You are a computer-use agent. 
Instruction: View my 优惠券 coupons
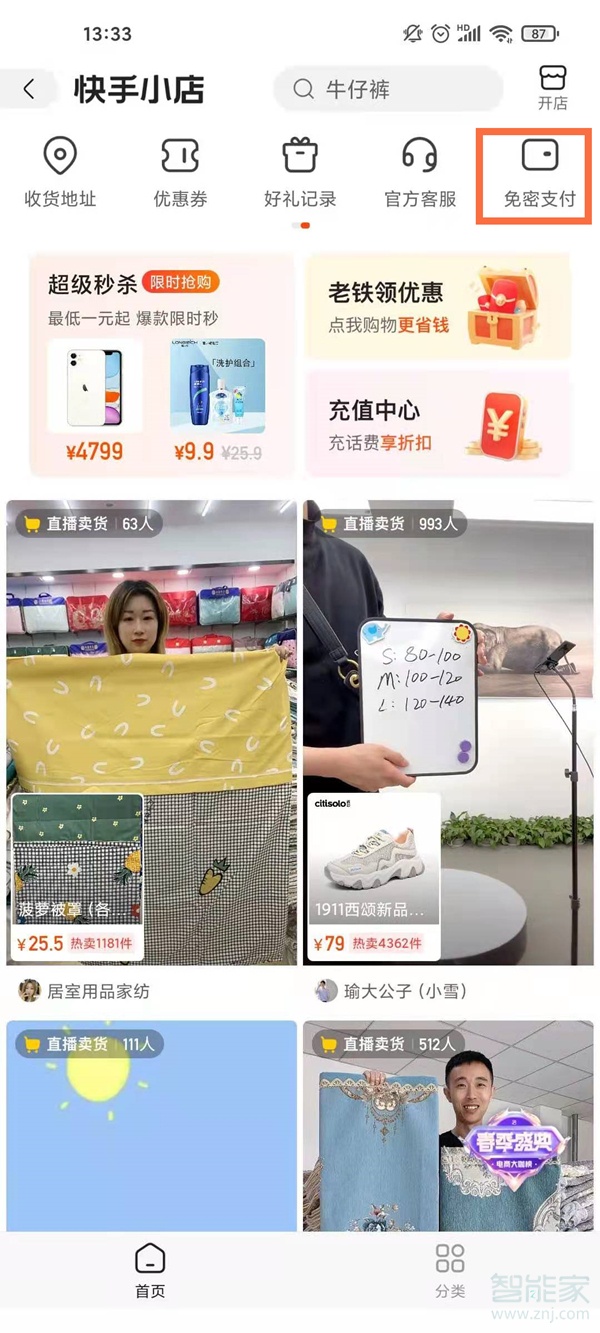click(180, 174)
